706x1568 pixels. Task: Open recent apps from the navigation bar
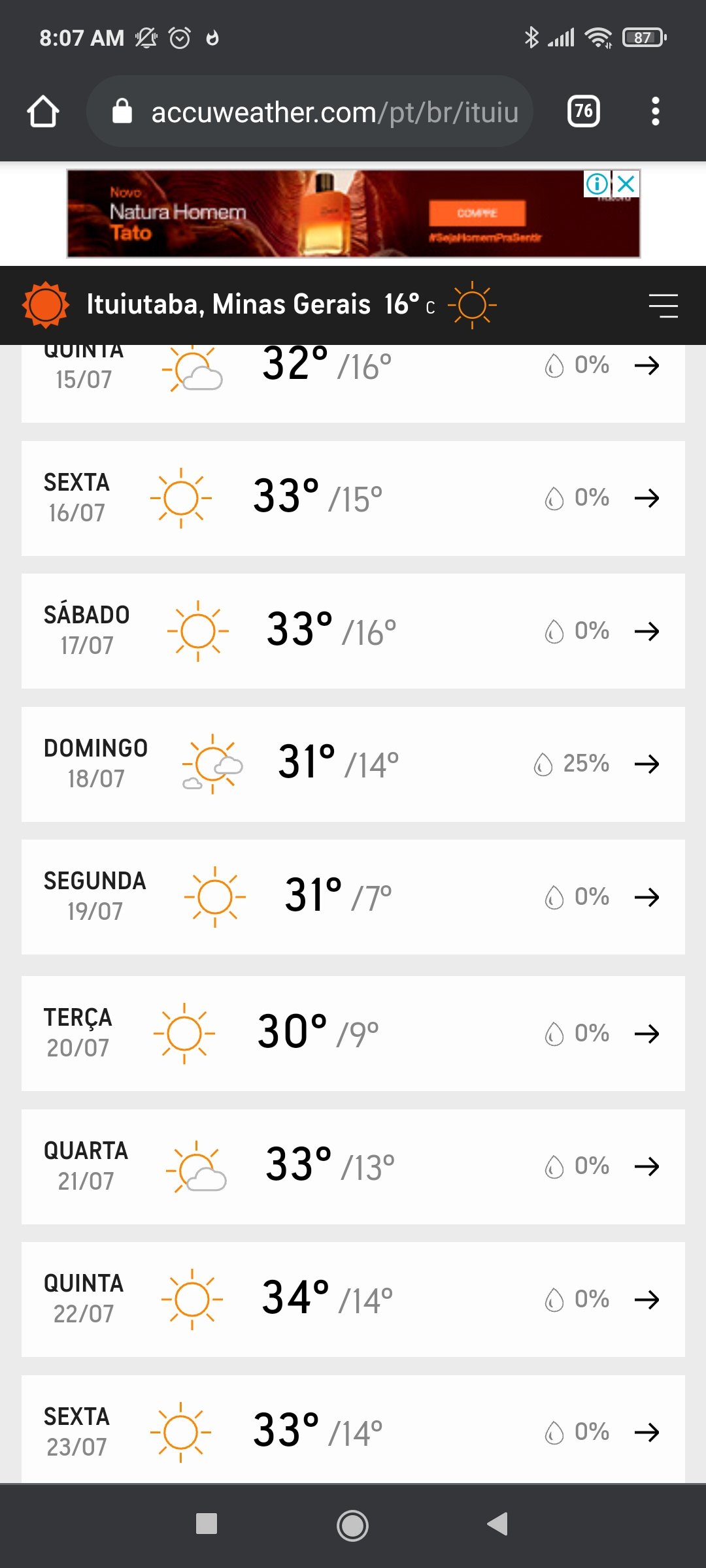tap(207, 1524)
